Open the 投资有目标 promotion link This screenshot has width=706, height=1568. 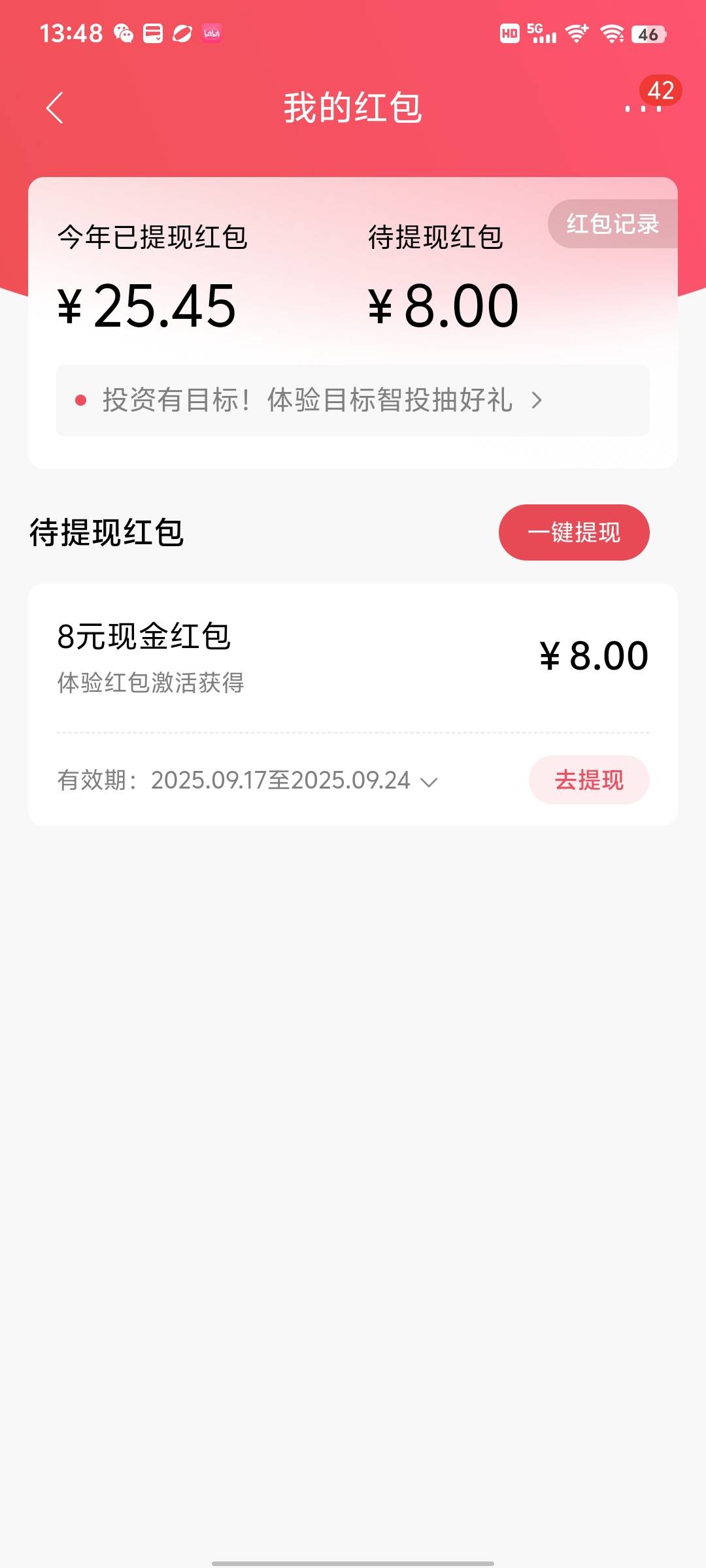(353, 400)
